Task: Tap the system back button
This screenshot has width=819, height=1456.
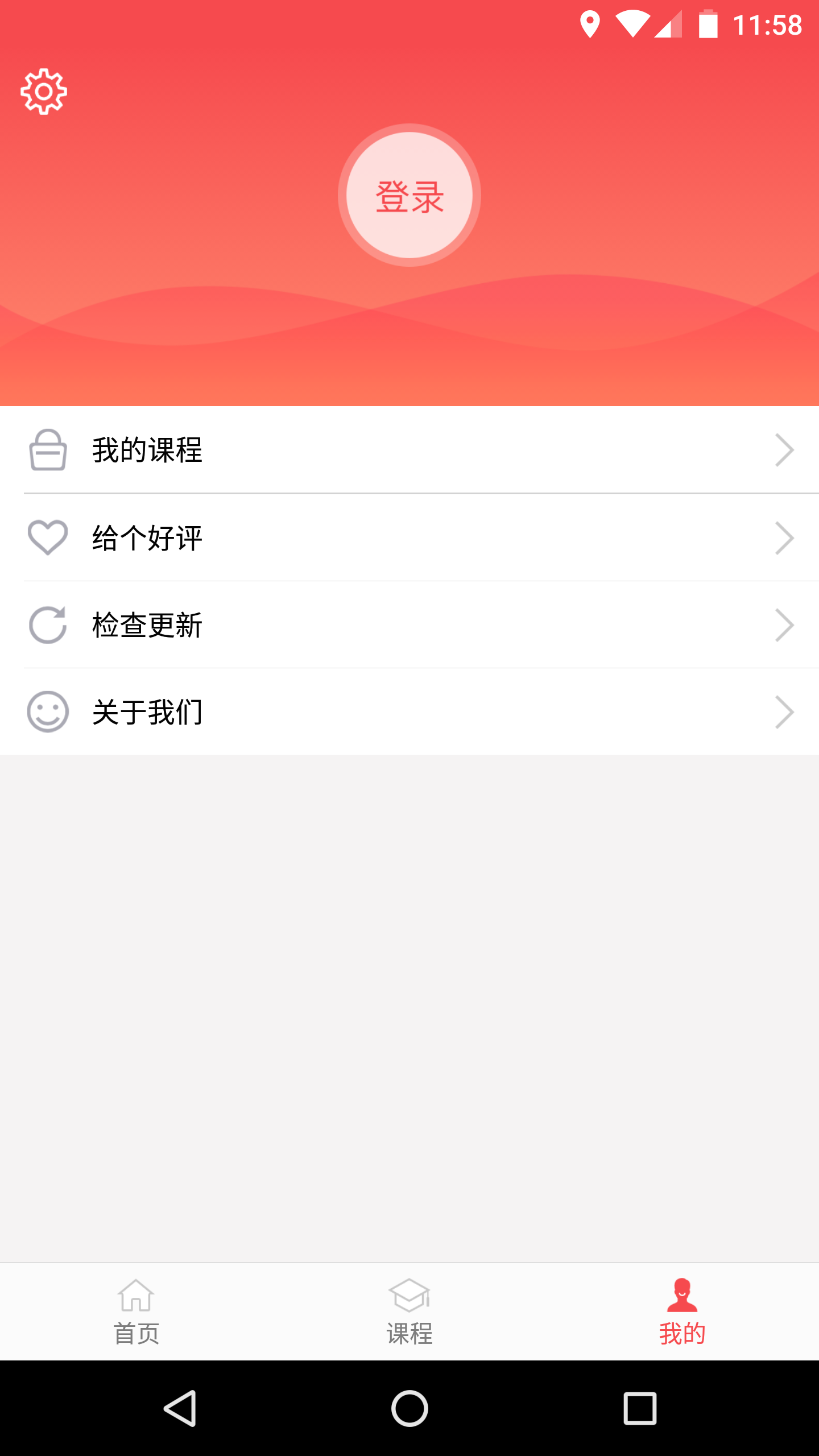Action: (x=180, y=1408)
